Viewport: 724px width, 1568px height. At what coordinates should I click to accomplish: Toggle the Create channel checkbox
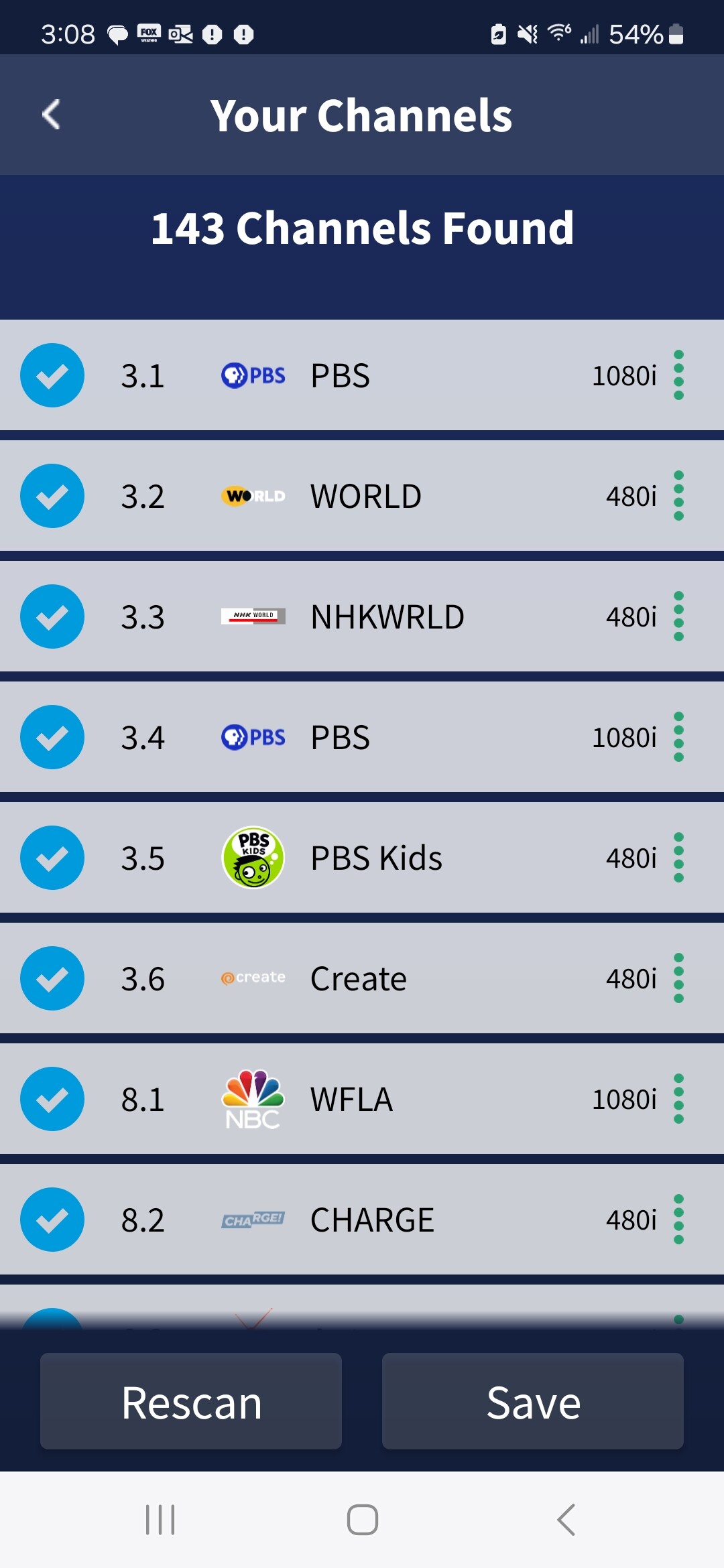(52, 978)
